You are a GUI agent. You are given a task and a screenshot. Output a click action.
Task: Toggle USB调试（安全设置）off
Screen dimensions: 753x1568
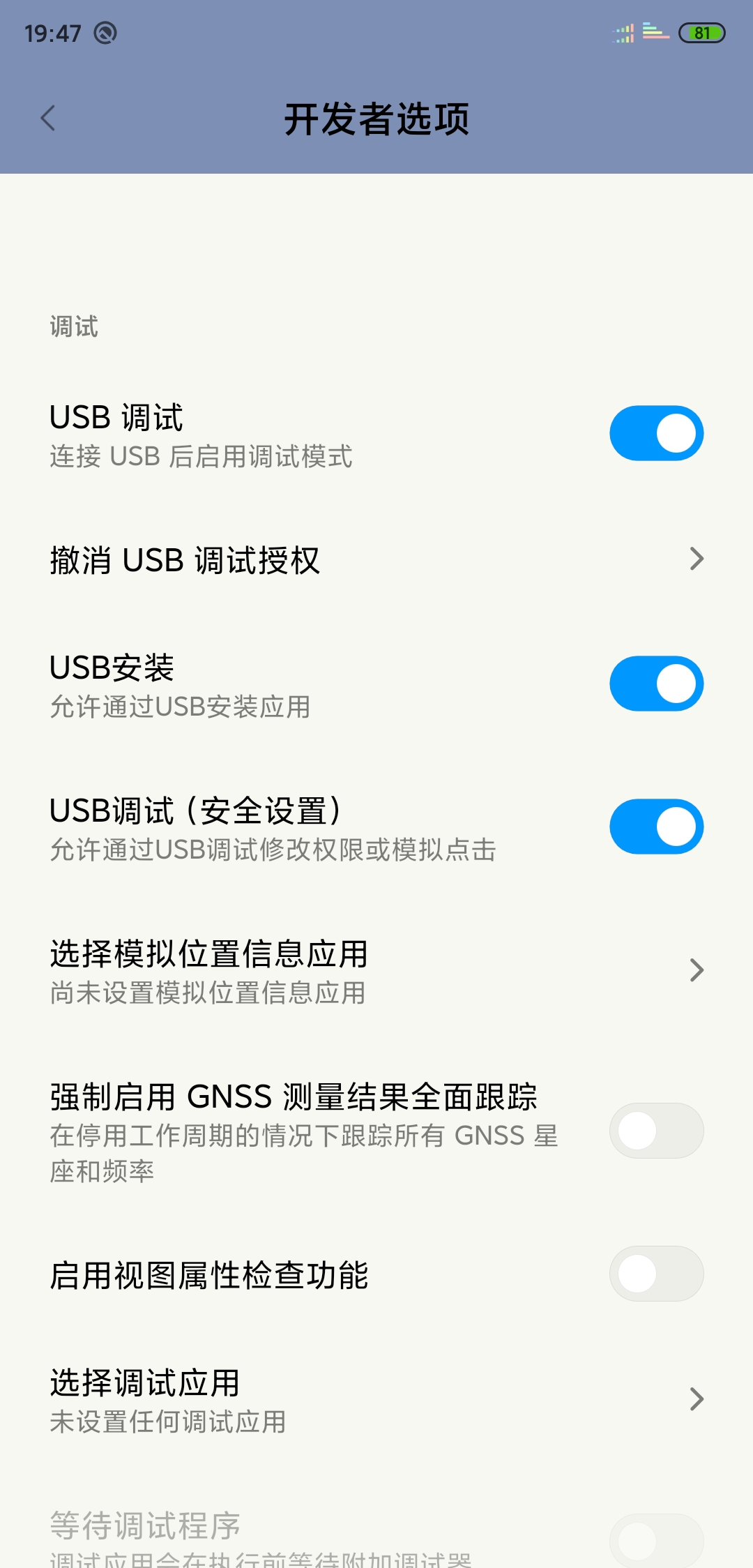656,827
